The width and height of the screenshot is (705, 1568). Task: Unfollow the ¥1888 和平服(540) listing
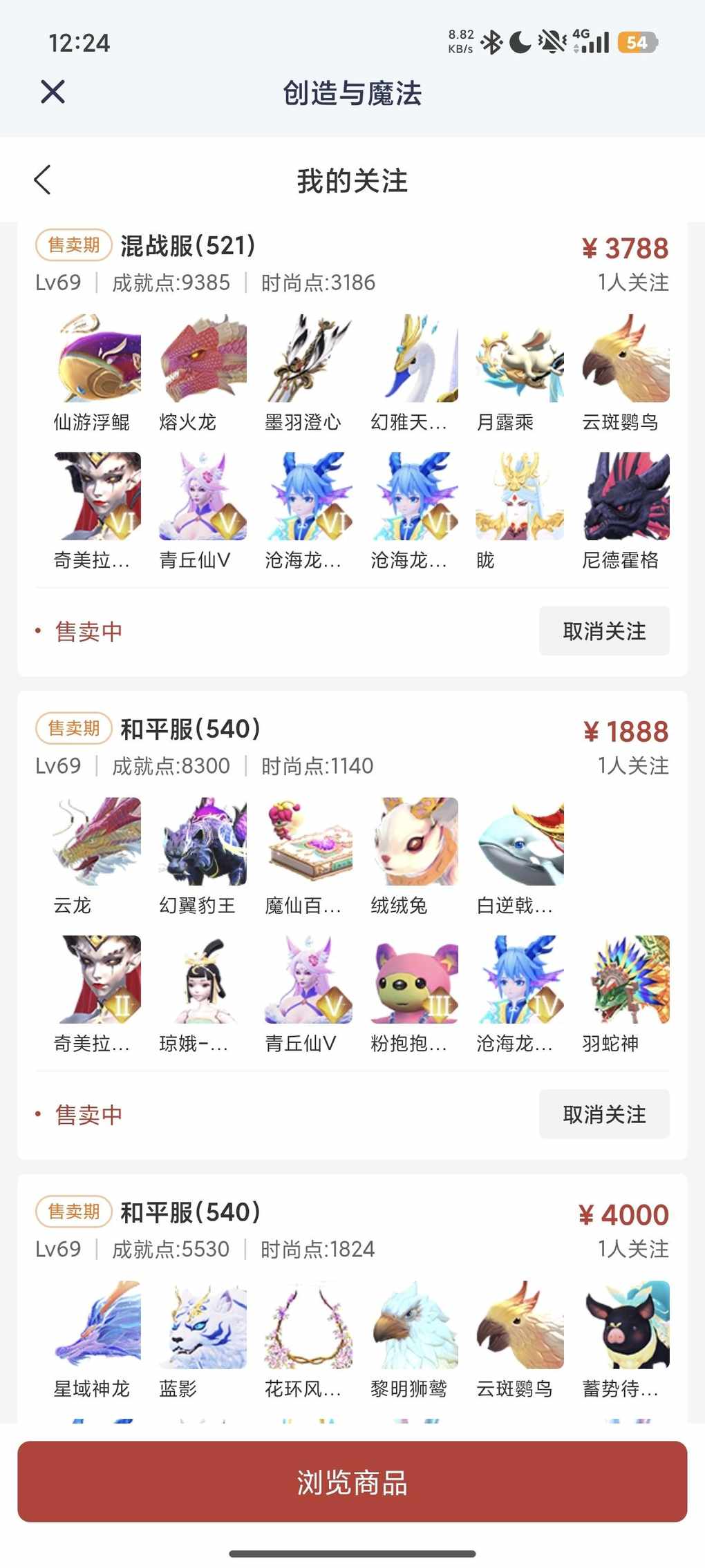coord(603,1114)
